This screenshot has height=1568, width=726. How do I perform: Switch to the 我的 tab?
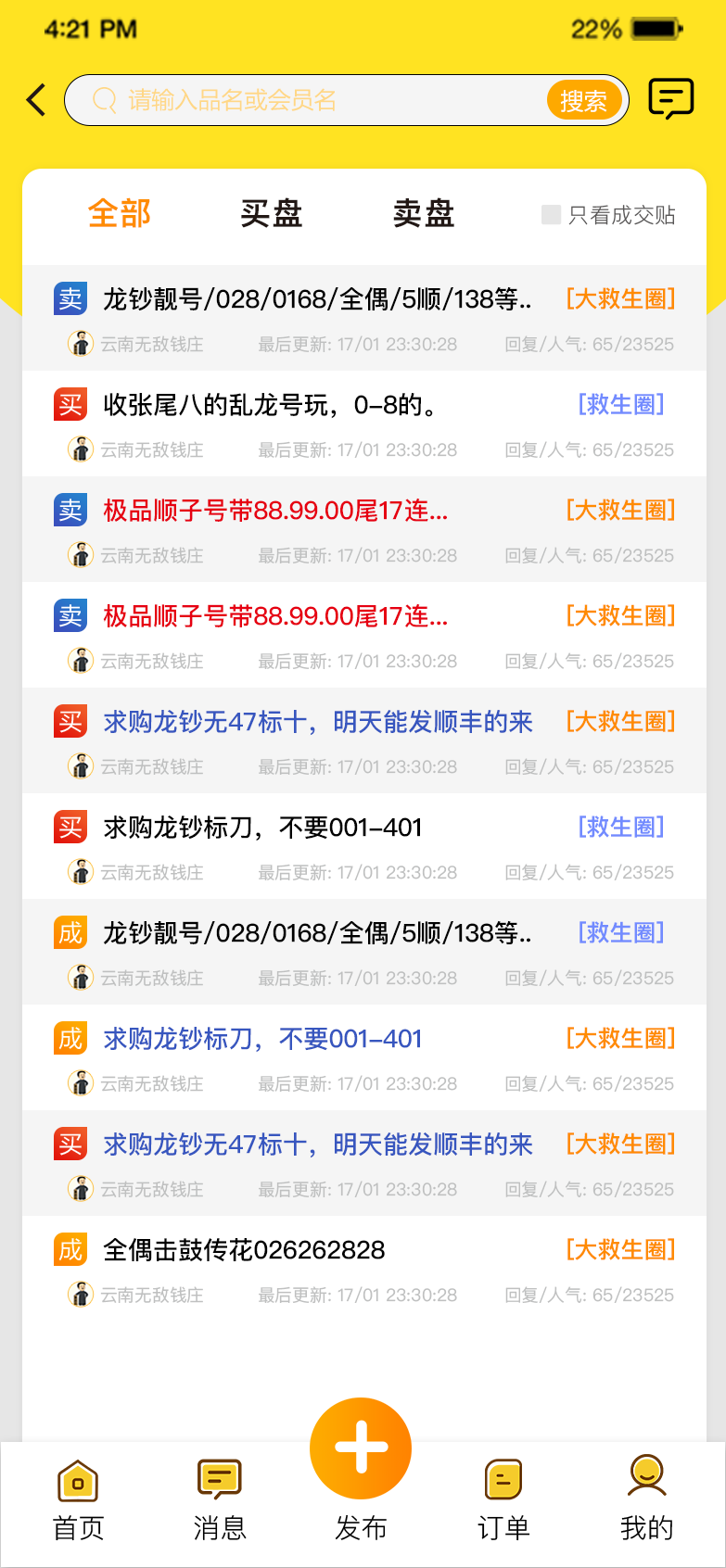coord(646,1499)
